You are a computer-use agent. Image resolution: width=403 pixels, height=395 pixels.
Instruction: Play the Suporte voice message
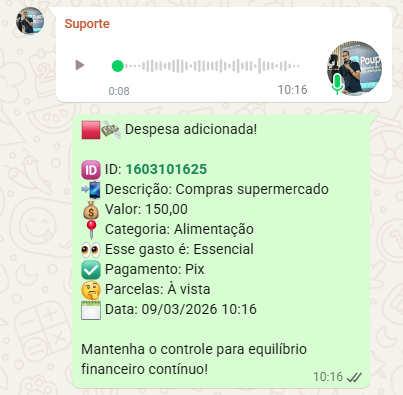pos(80,65)
